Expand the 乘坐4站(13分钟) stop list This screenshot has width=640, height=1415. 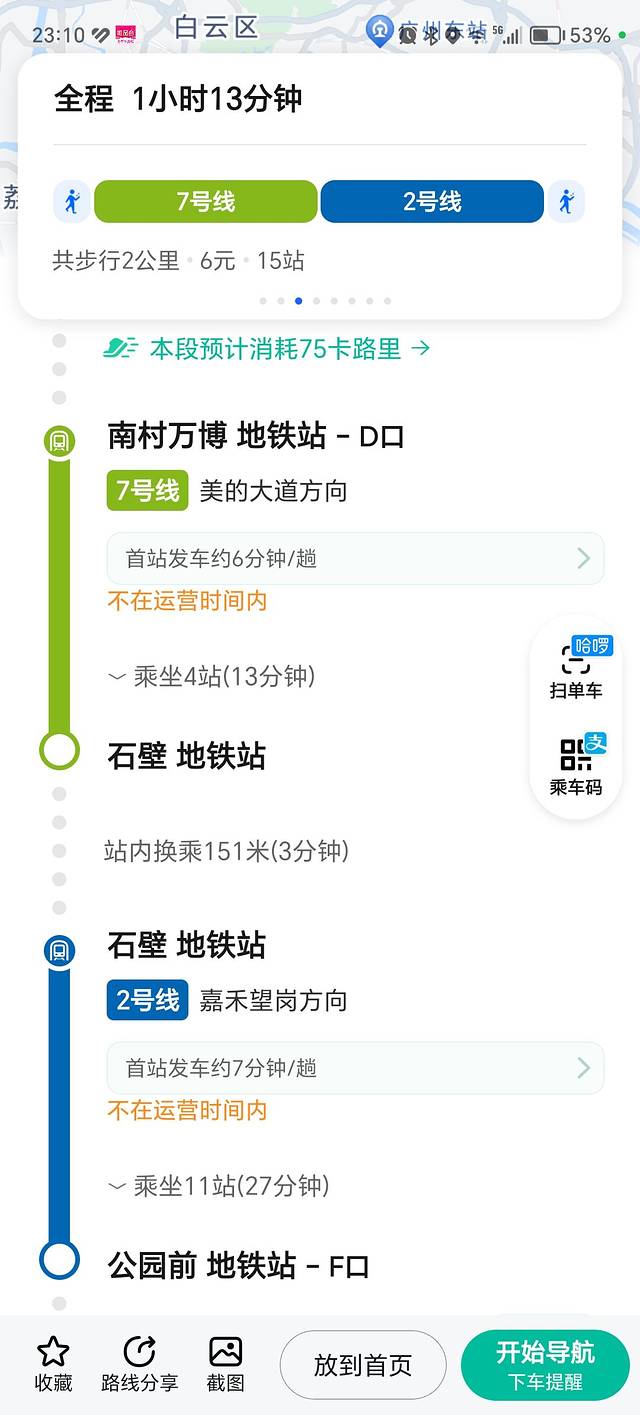point(212,677)
